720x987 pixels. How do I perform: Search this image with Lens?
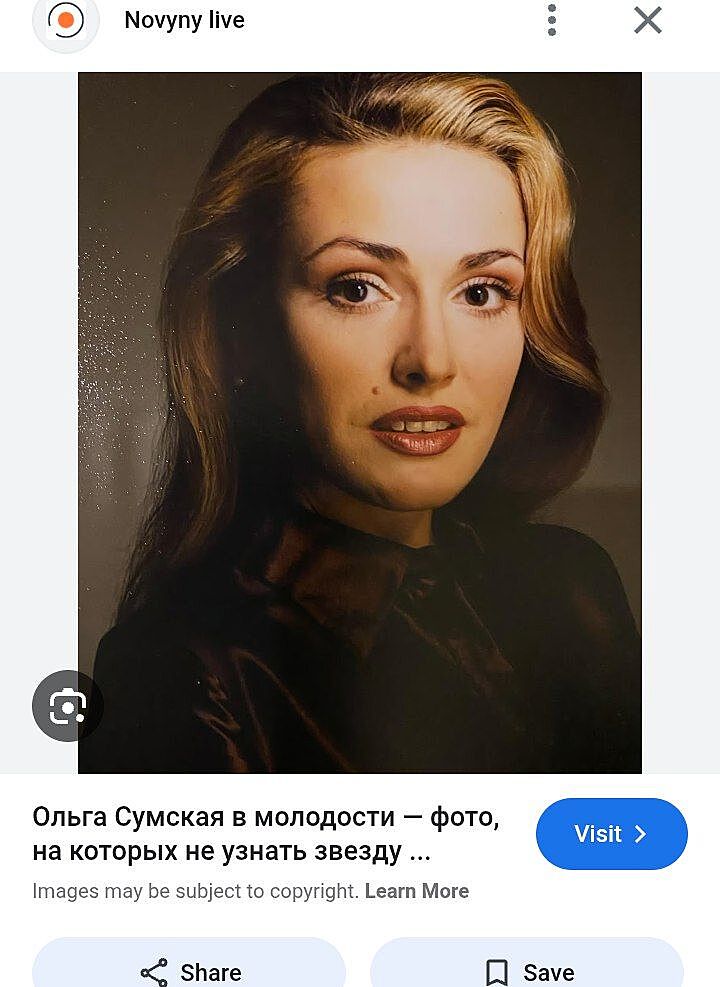[67, 706]
